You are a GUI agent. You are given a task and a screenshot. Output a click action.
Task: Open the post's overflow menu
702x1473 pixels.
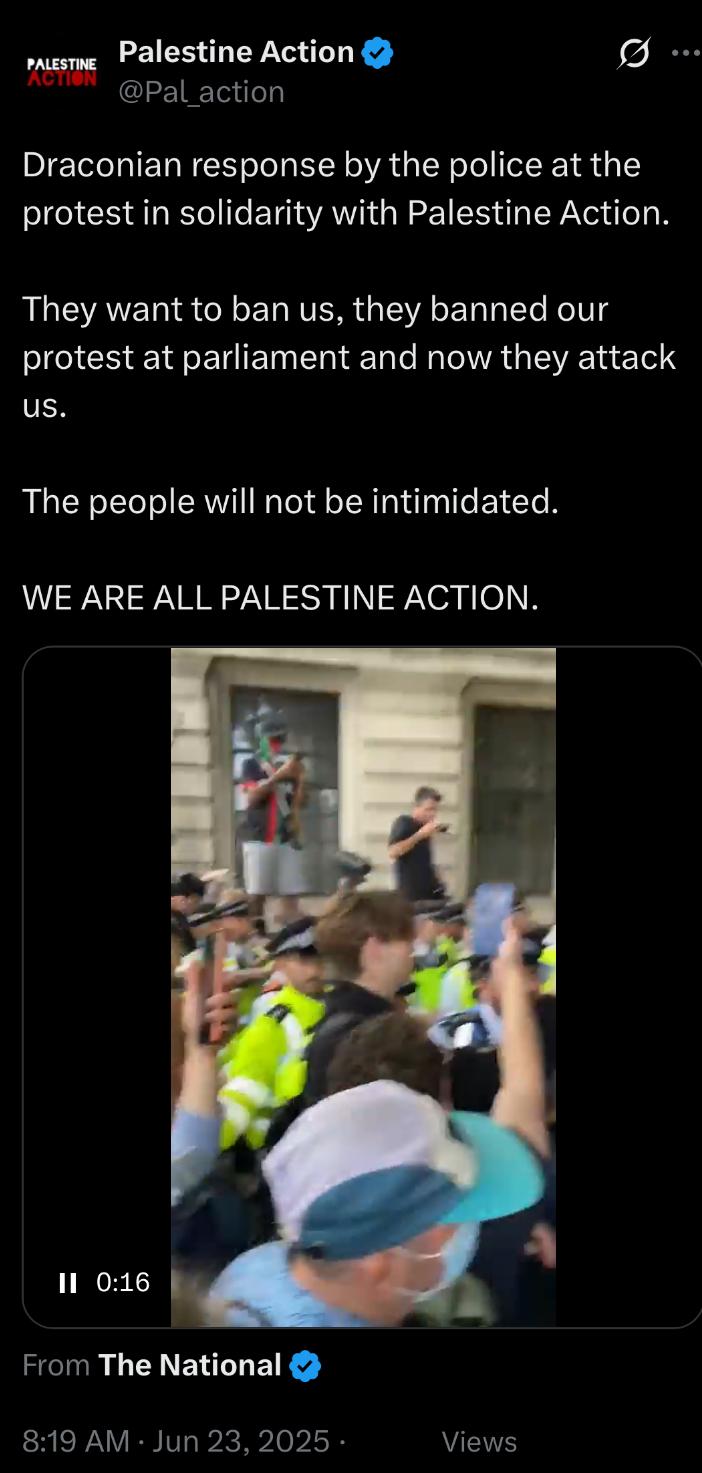pos(686,53)
